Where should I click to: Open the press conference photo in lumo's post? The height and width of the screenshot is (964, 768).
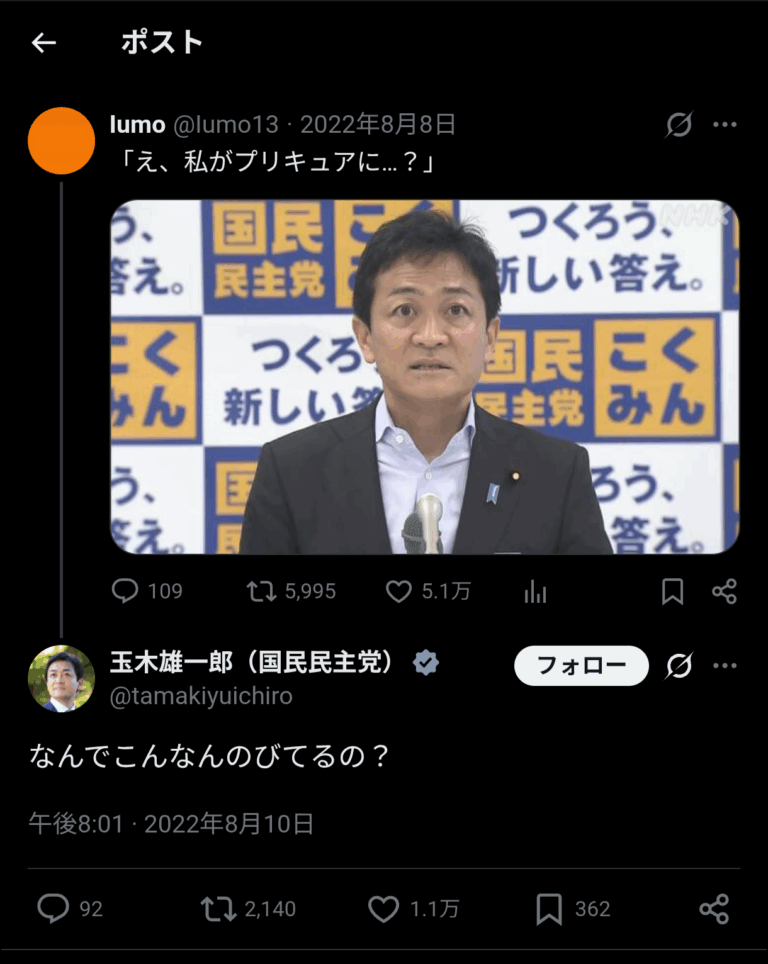pos(424,376)
